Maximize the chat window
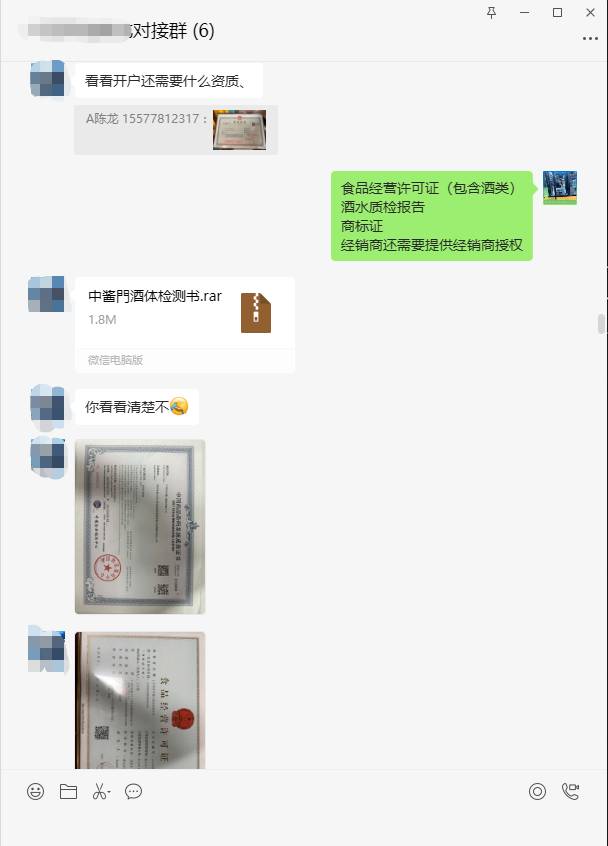Screen dimensions: 608x846 pos(558,12)
